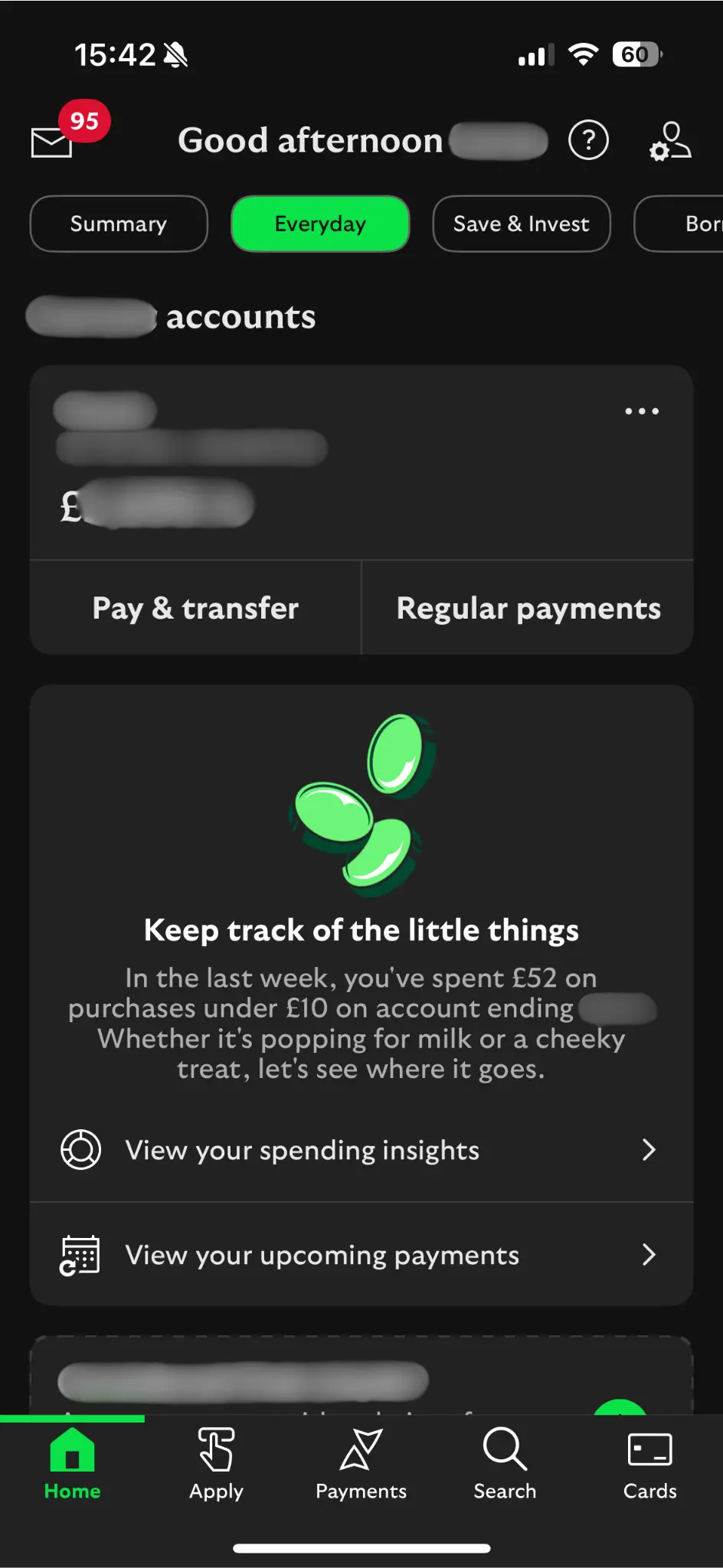Go to the Home tab

72,1464
